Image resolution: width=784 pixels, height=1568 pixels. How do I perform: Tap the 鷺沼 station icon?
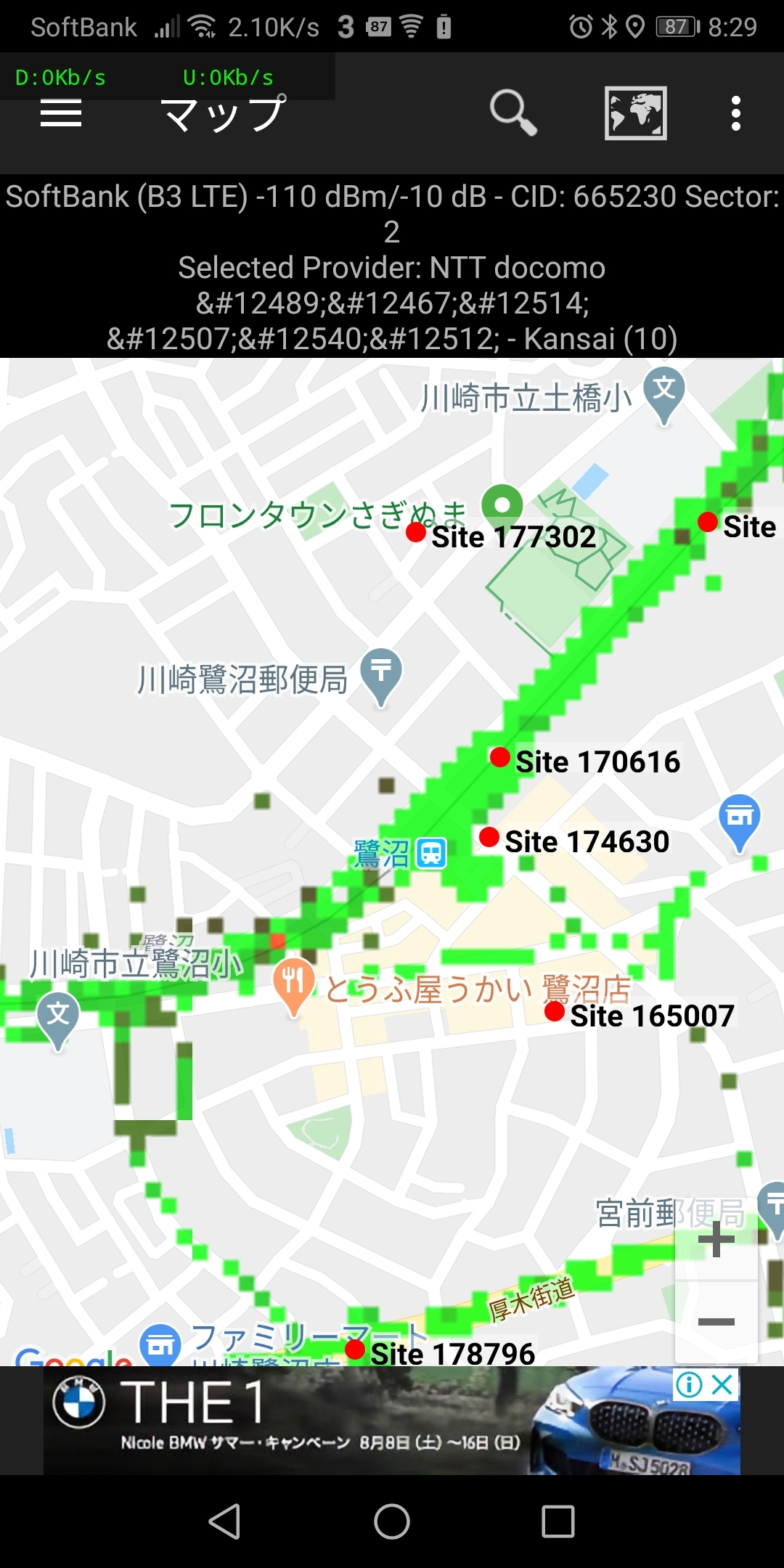point(431,853)
